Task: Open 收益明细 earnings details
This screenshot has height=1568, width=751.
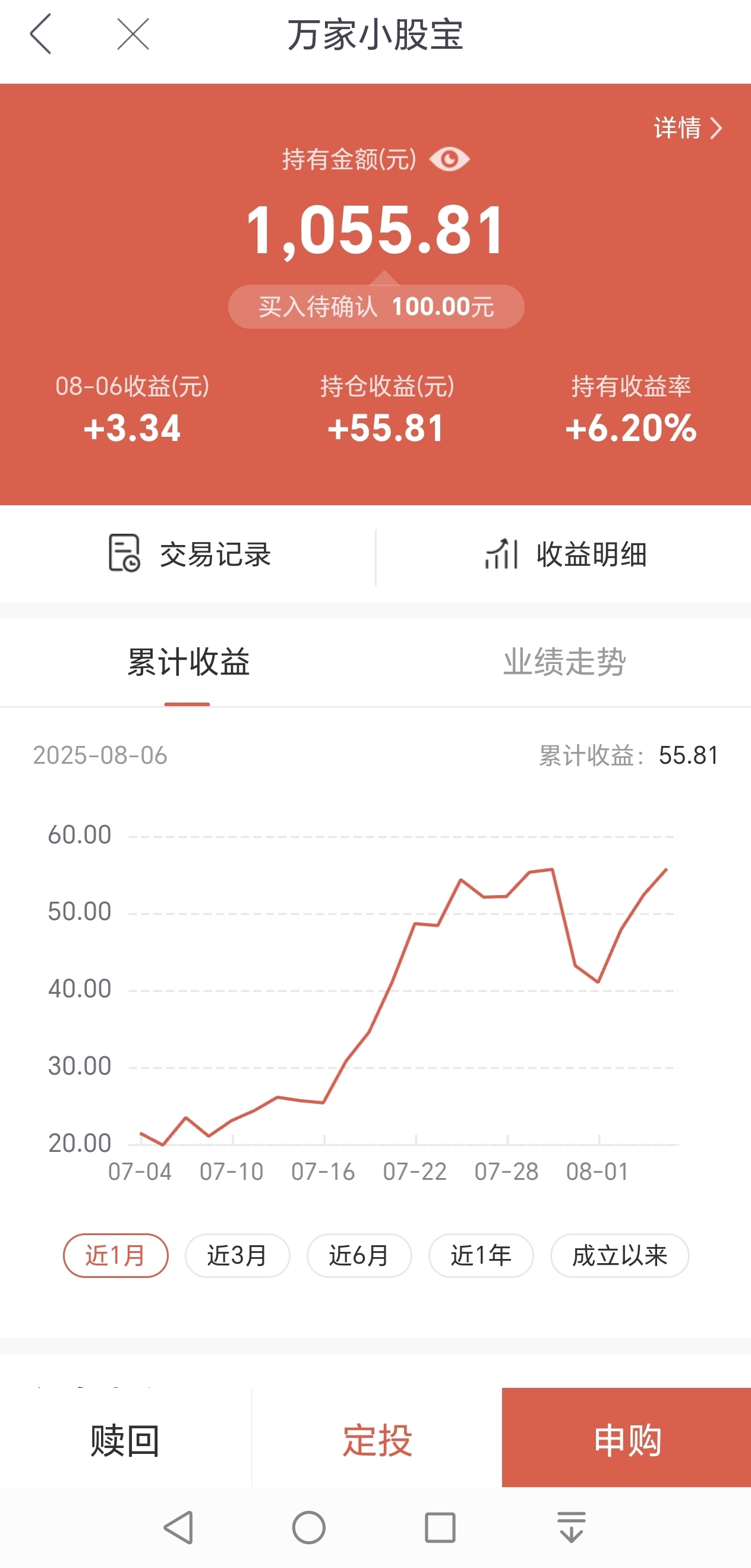Action: [565, 554]
